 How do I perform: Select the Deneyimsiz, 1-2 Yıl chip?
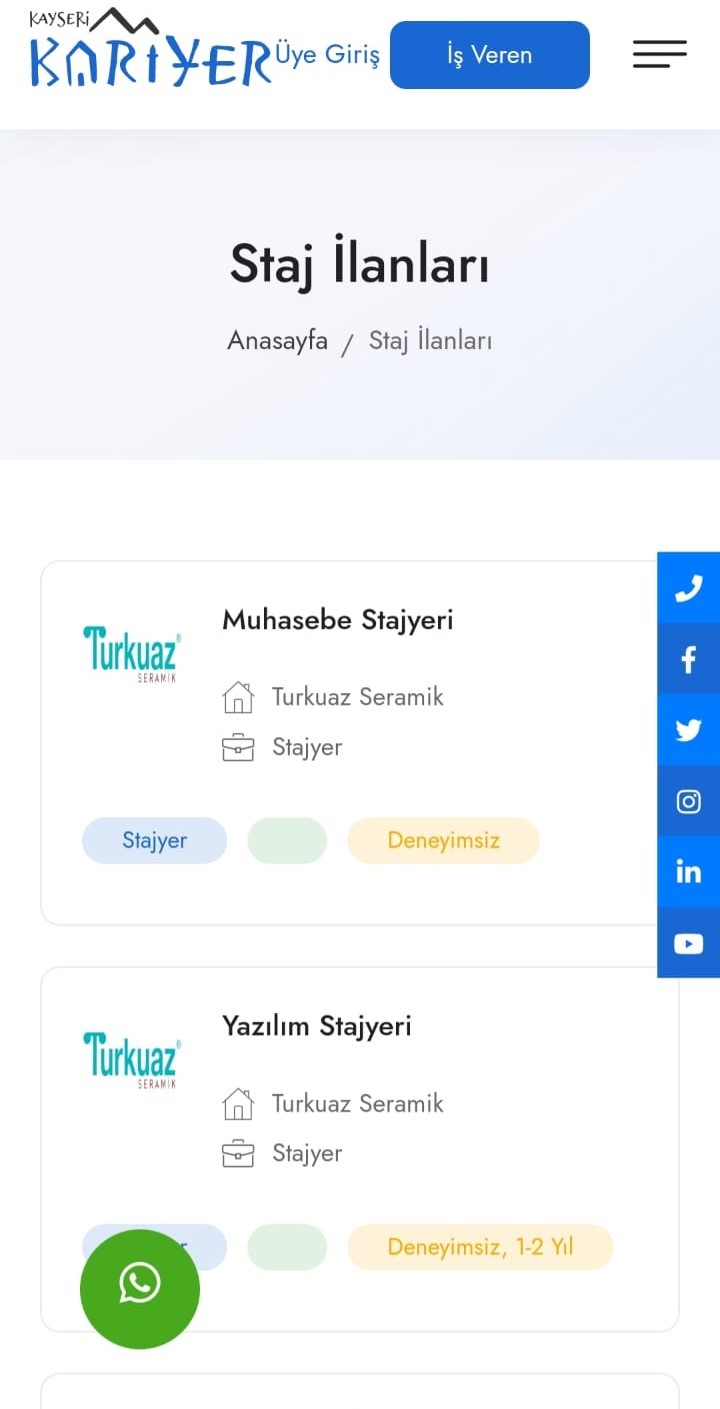[x=480, y=1247]
